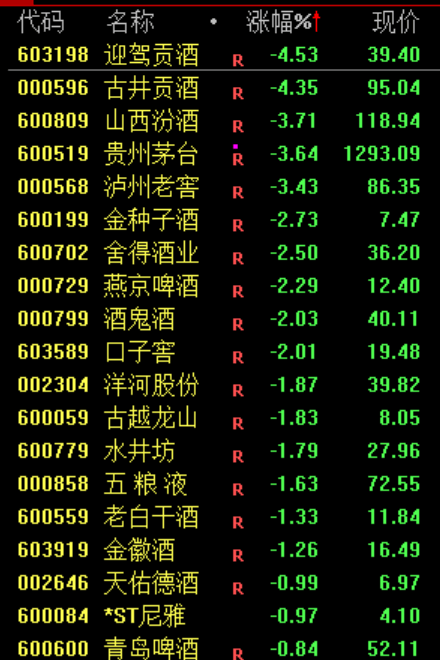Select the 水井坊 row
The width and height of the screenshot is (440, 660).
(220, 450)
